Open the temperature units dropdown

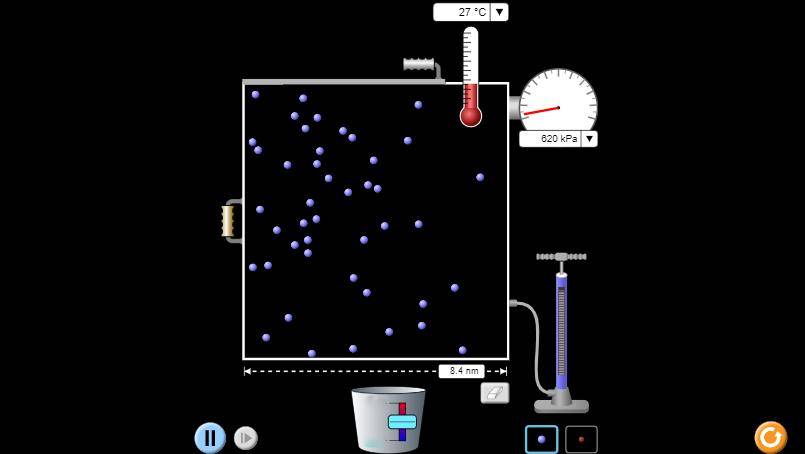tap(500, 12)
